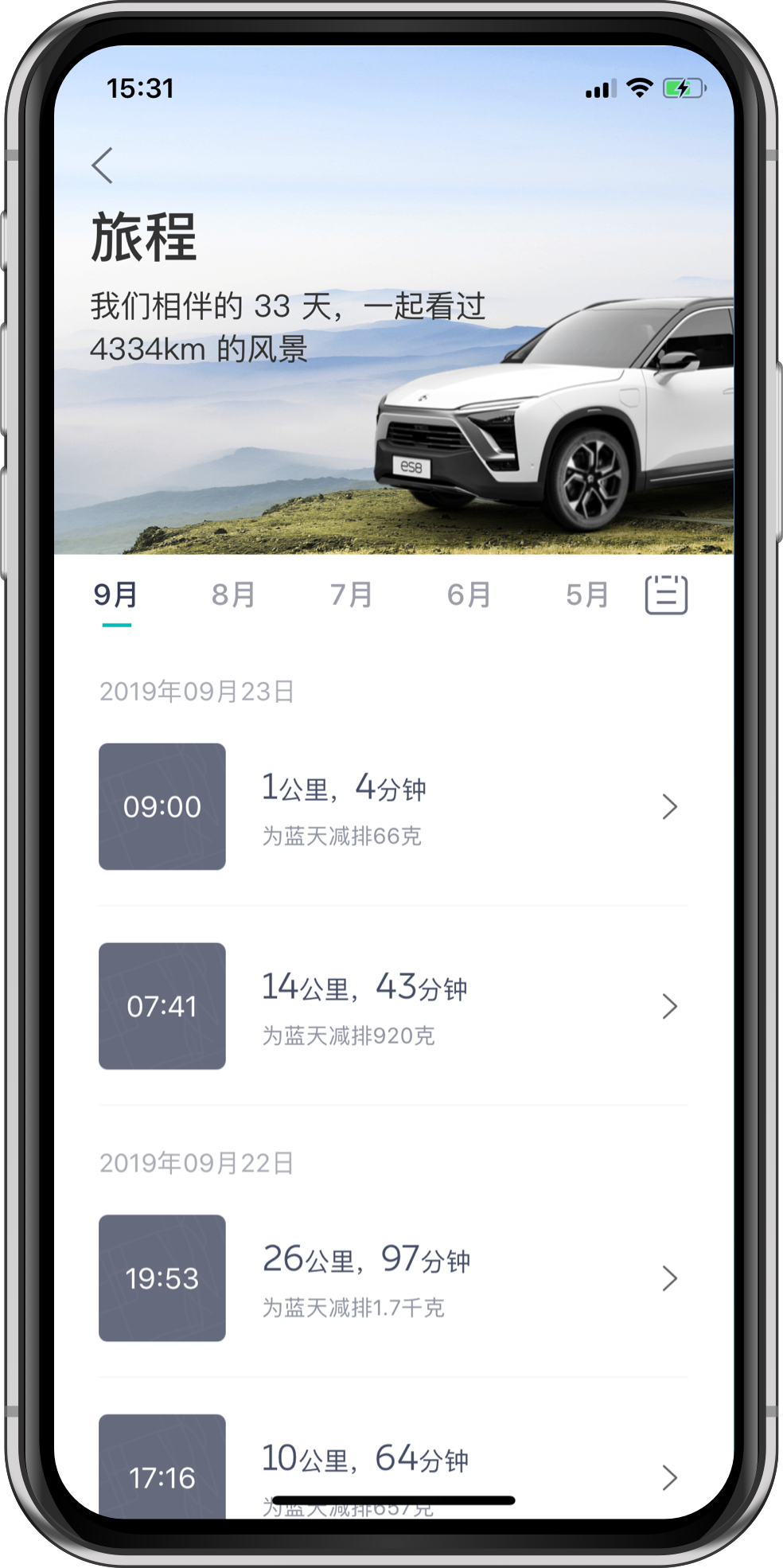Open the calendar icon beside month tabs
The height and width of the screenshot is (1568, 783).
[x=666, y=595]
